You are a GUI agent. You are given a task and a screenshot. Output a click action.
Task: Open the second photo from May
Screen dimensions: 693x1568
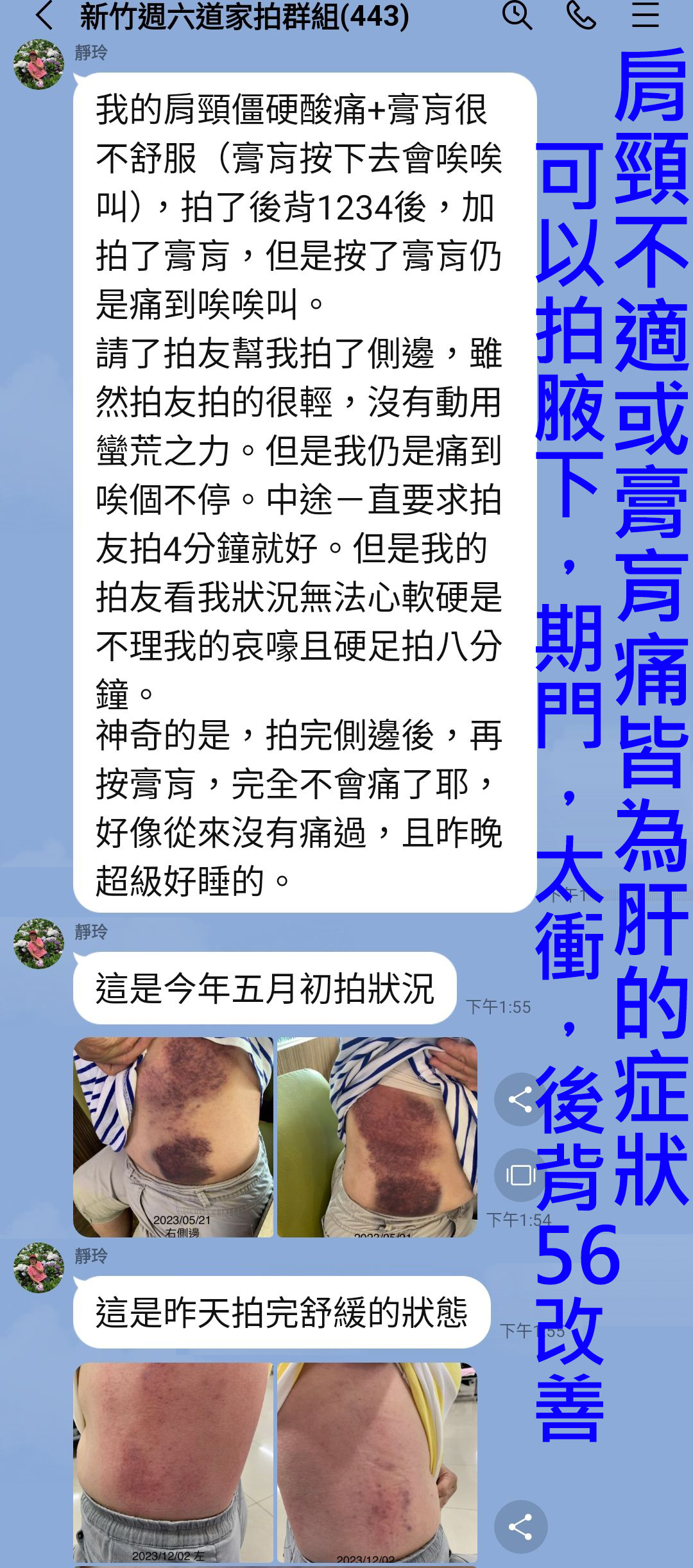pyautogui.click(x=377, y=1137)
